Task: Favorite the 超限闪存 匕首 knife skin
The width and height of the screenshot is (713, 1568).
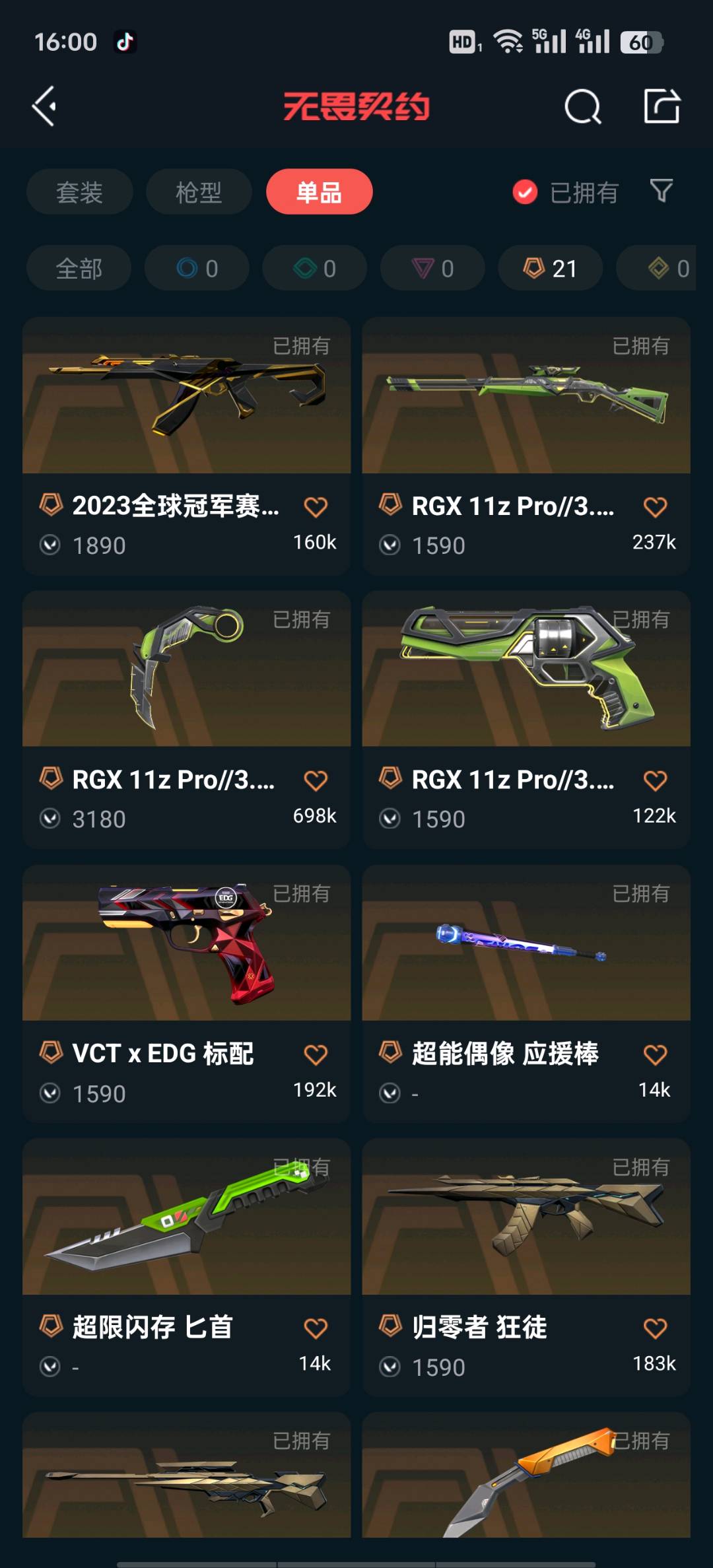Action: coord(316,1328)
